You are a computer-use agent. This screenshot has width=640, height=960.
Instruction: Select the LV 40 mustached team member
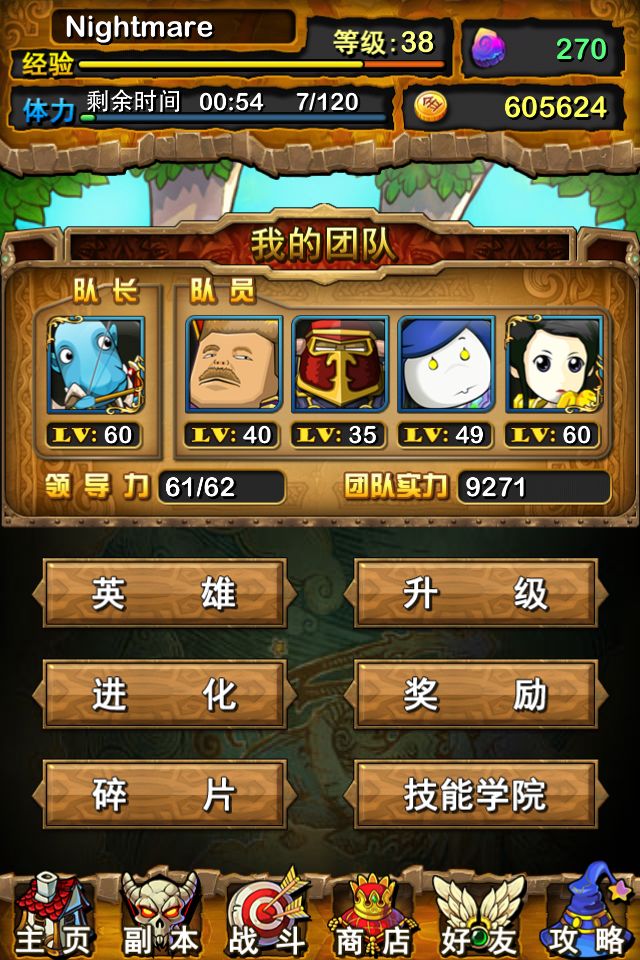click(x=233, y=365)
